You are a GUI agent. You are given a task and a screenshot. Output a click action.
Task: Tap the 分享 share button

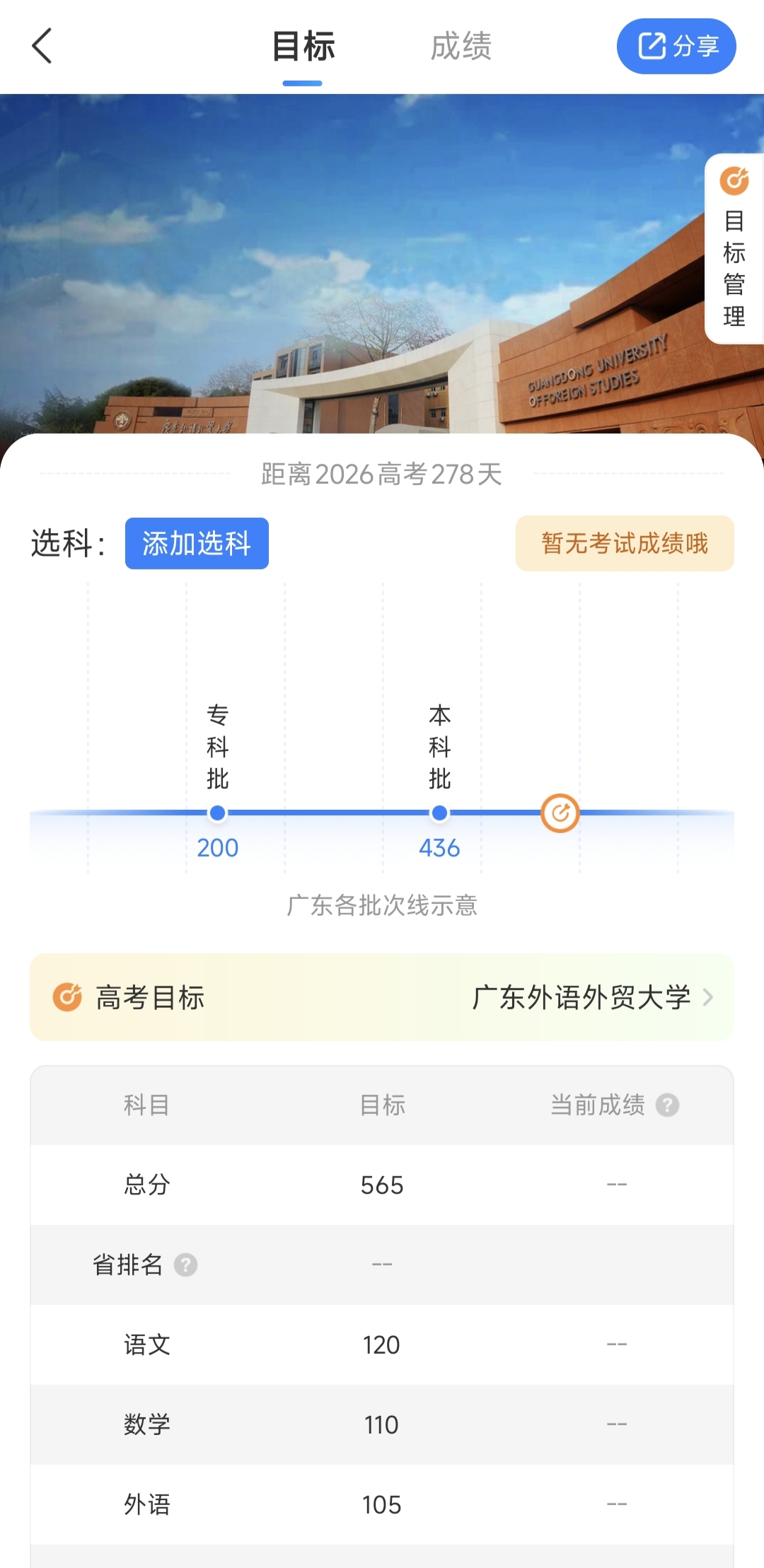676,47
